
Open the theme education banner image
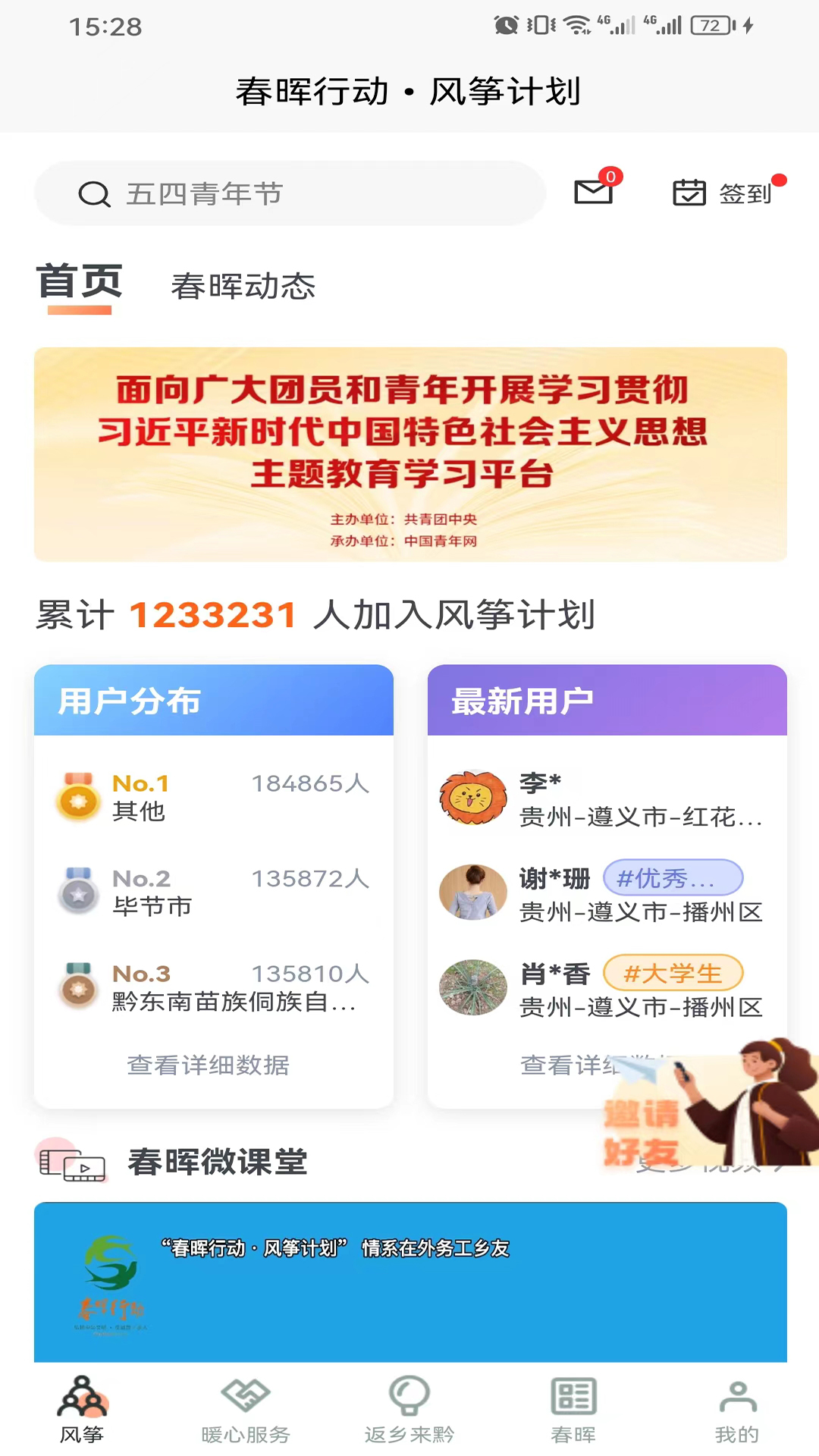[409, 453]
